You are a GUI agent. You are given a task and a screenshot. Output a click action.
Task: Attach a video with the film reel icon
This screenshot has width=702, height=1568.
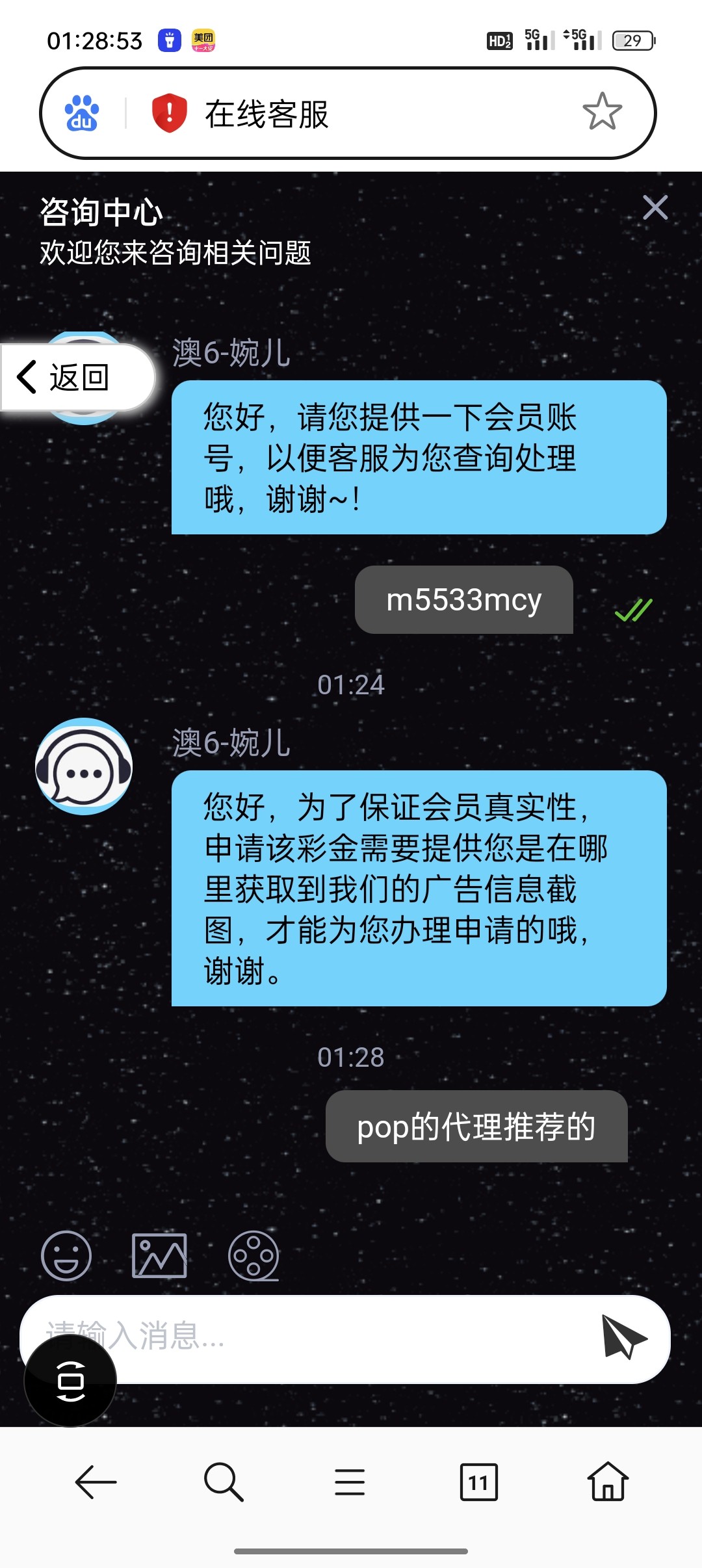(x=253, y=1255)
